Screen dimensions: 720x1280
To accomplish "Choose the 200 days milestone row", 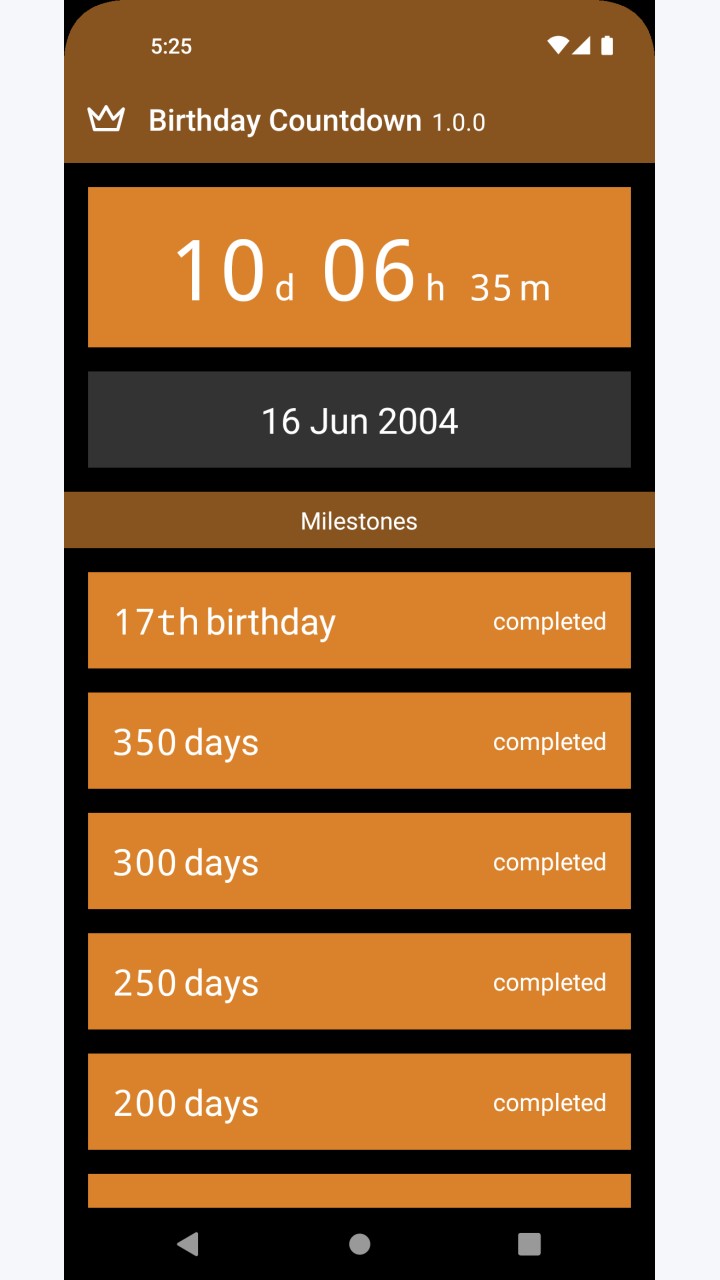I will click(359, 1102).
